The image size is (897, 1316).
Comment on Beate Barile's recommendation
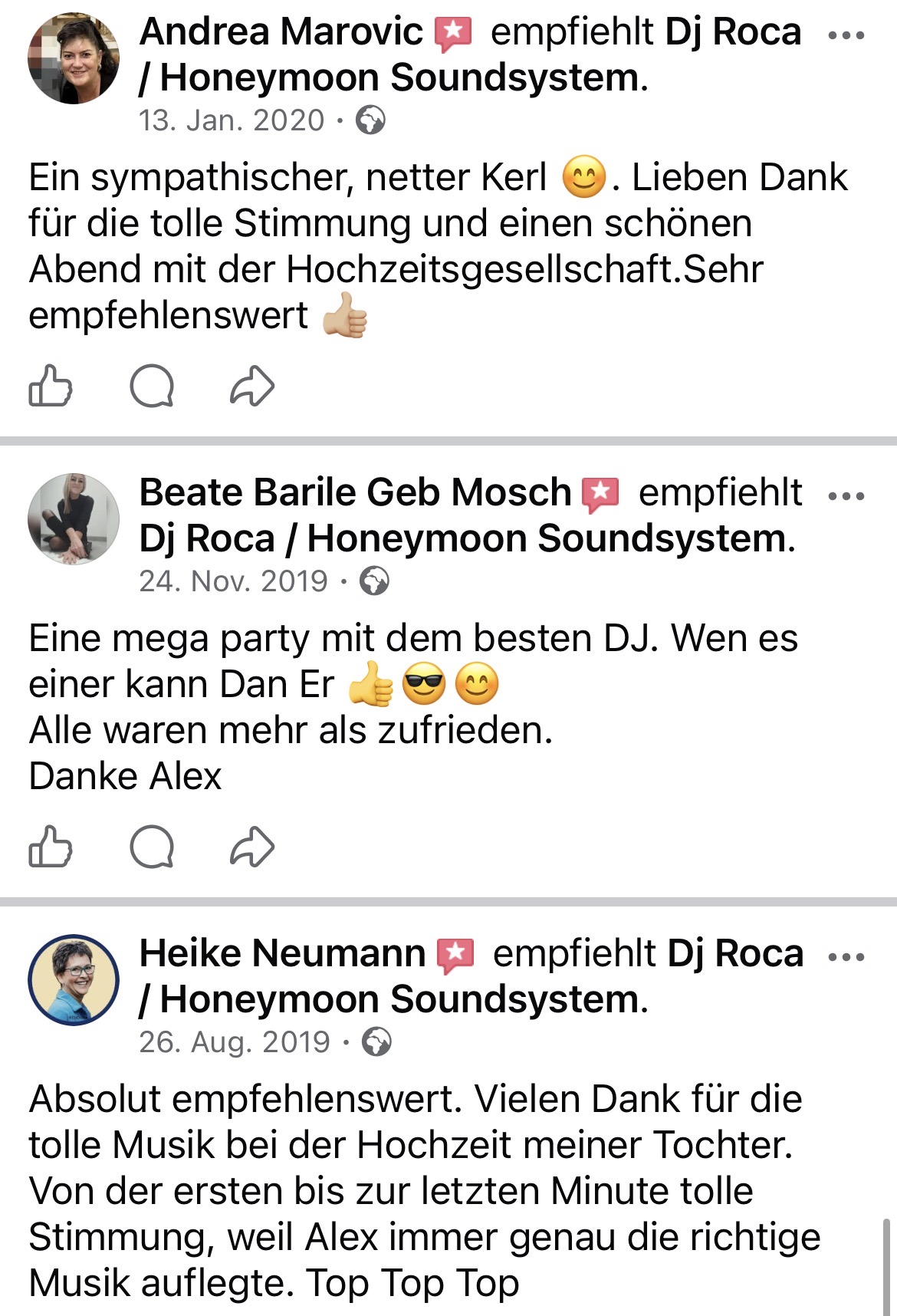(152, 846)
